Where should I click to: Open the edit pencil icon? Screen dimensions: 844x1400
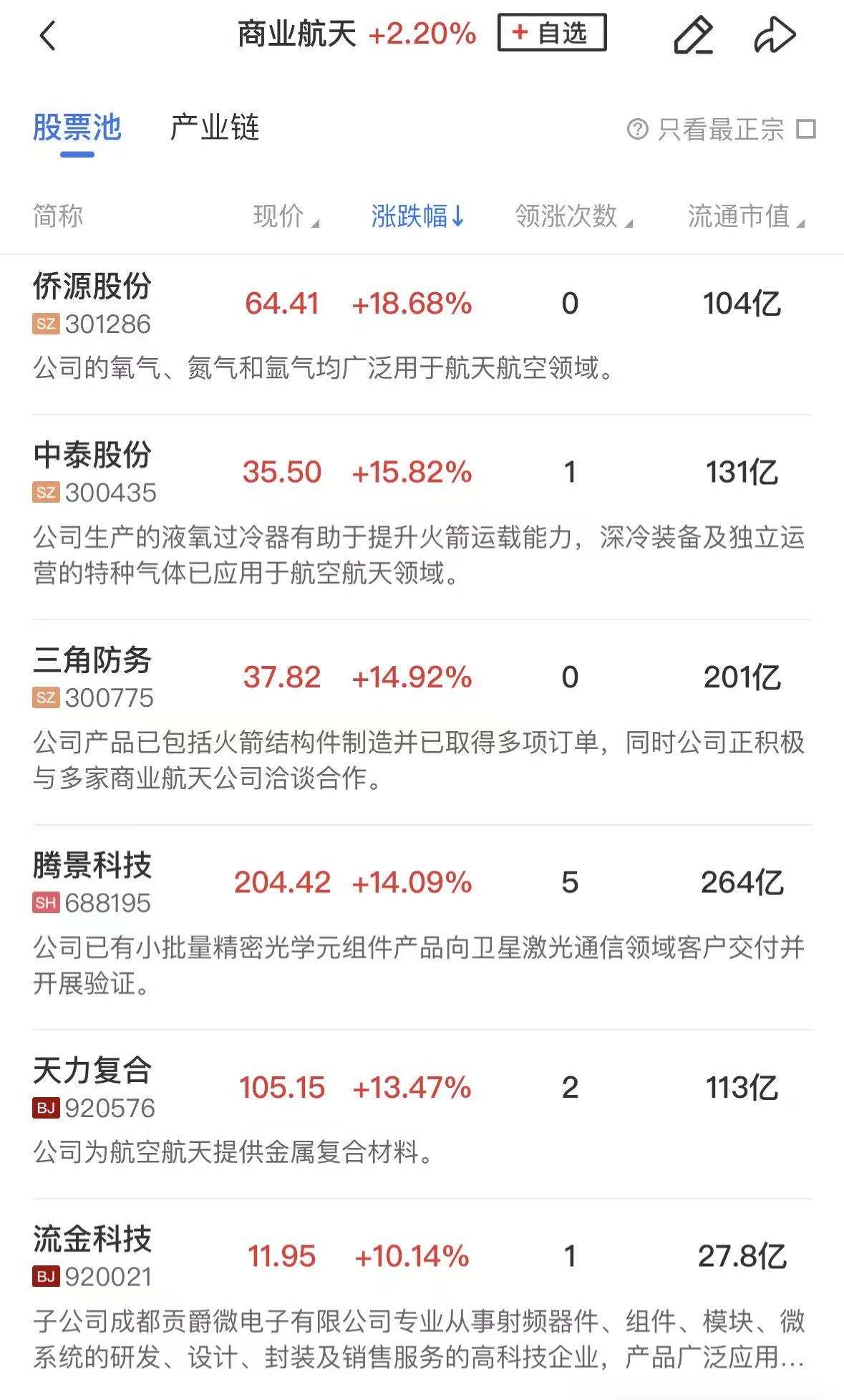click(x=693, y=35)
